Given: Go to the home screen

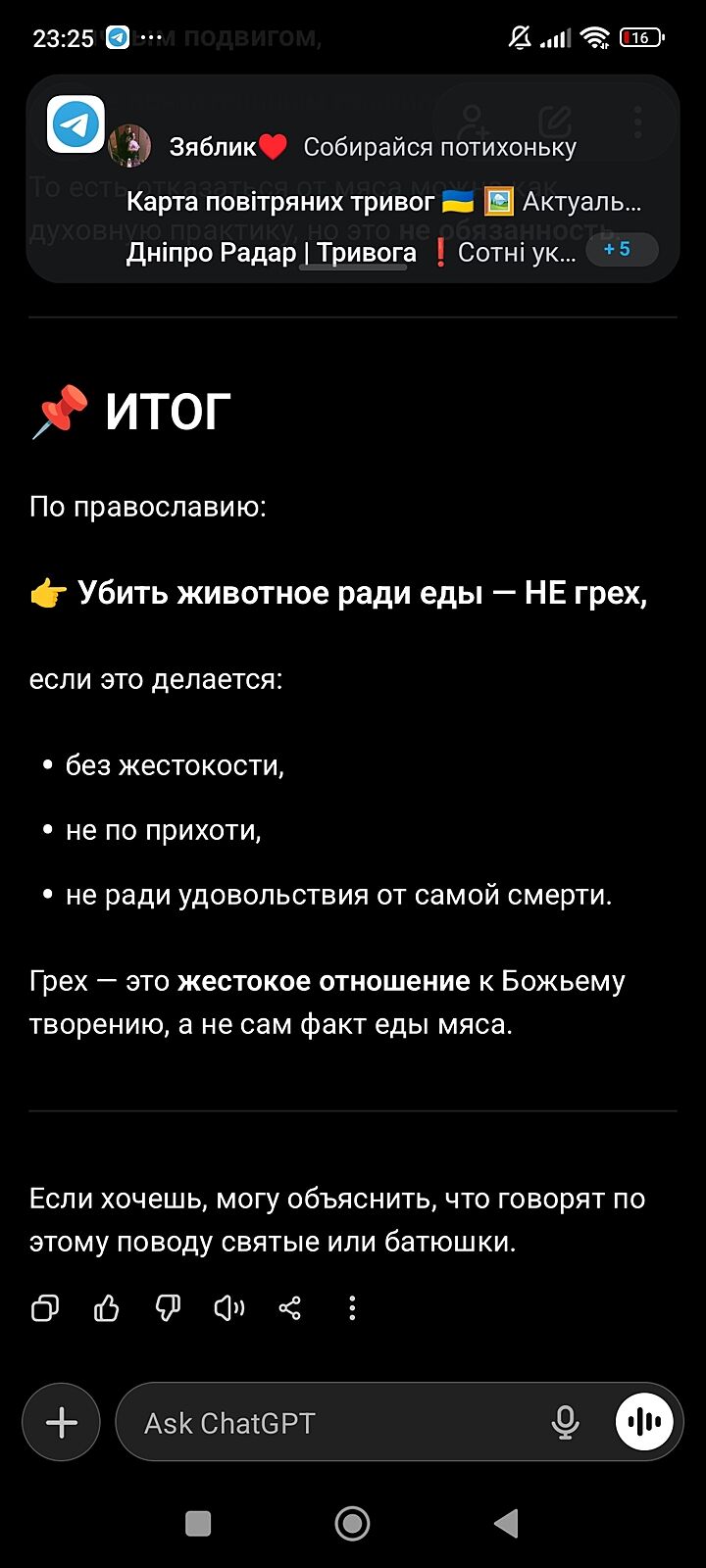Looking at the screenshot, I should point(352,1523).
